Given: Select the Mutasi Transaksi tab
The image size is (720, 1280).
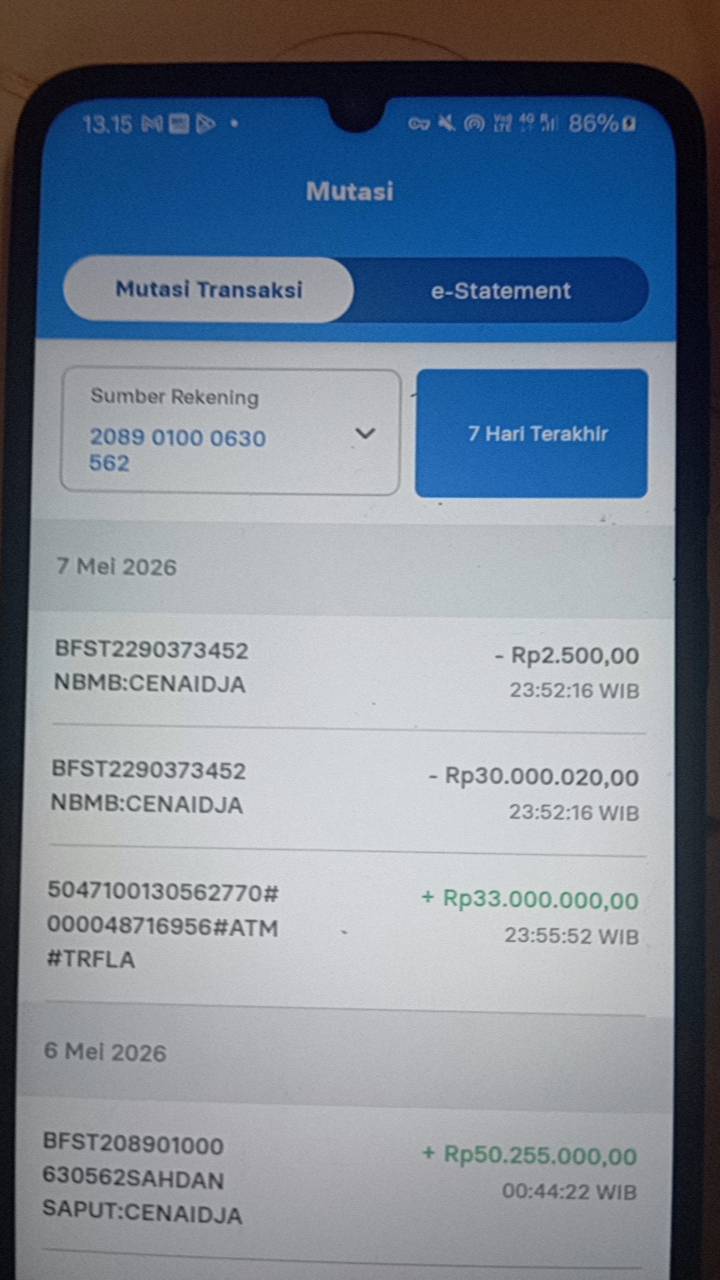Looking at the screenshot, I should pos(208,290).
